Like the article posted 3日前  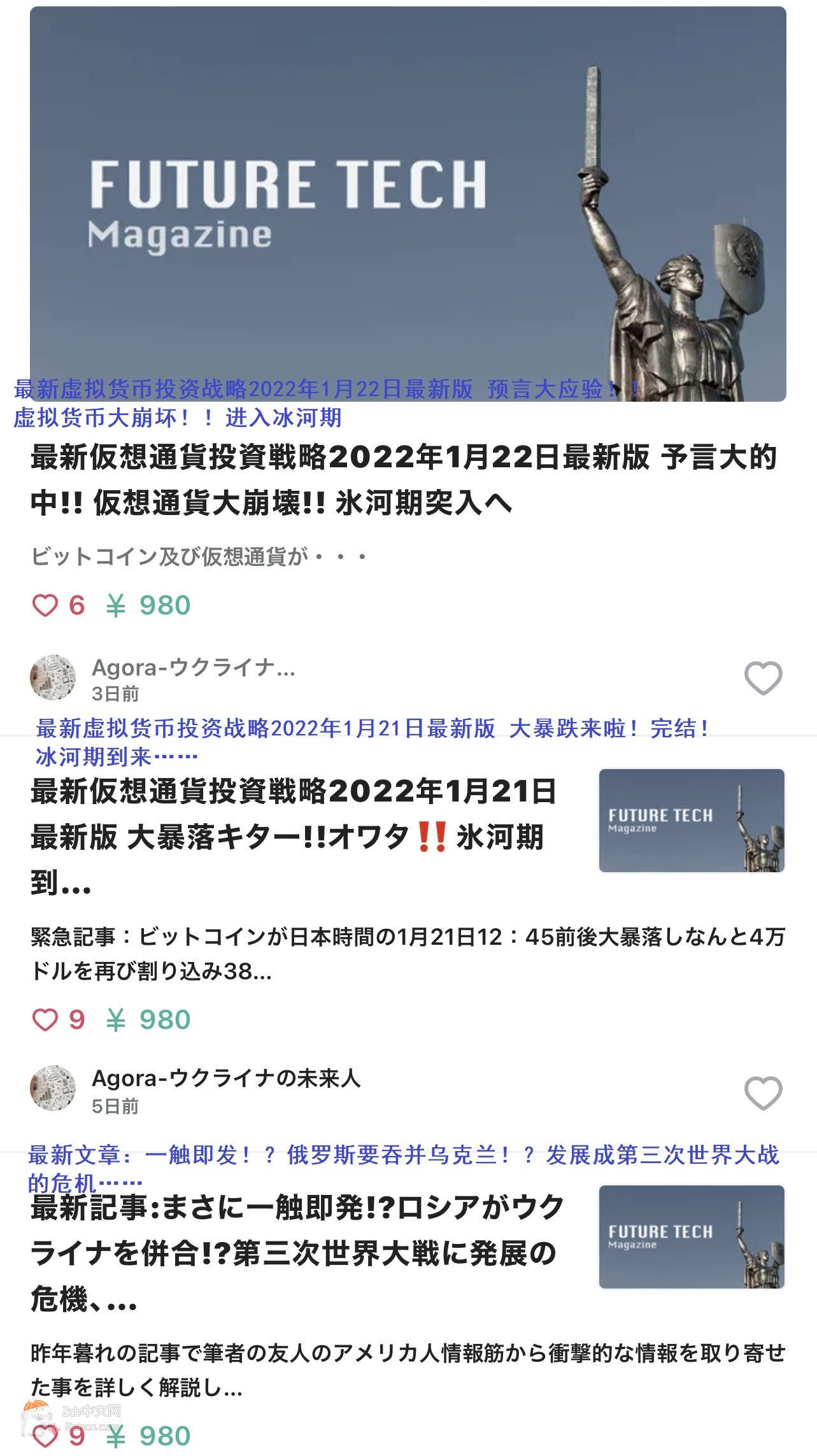pos(763,678)
